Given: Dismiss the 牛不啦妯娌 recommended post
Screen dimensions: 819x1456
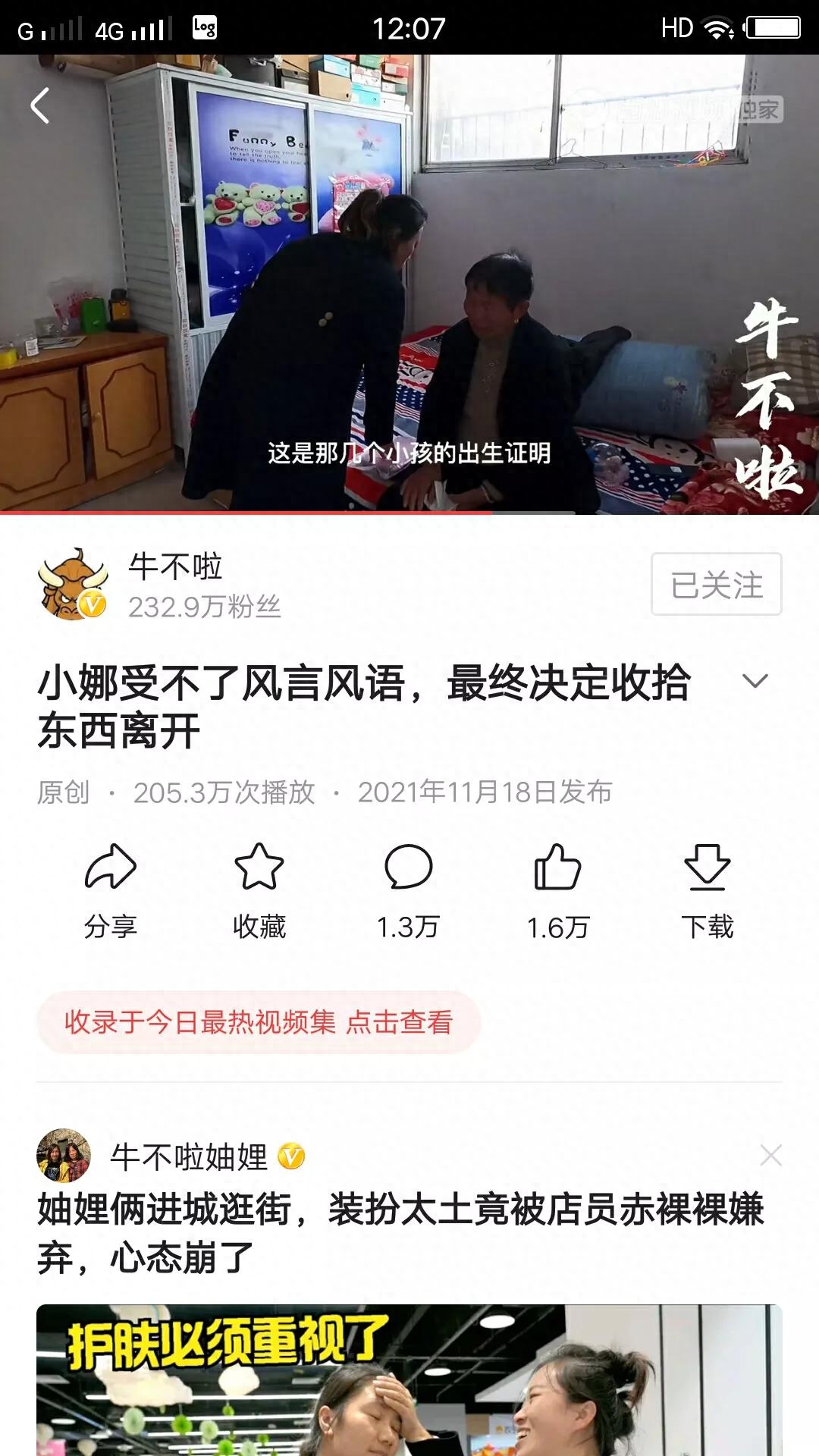Looking at the screenshot, I should coord(770,1156).
